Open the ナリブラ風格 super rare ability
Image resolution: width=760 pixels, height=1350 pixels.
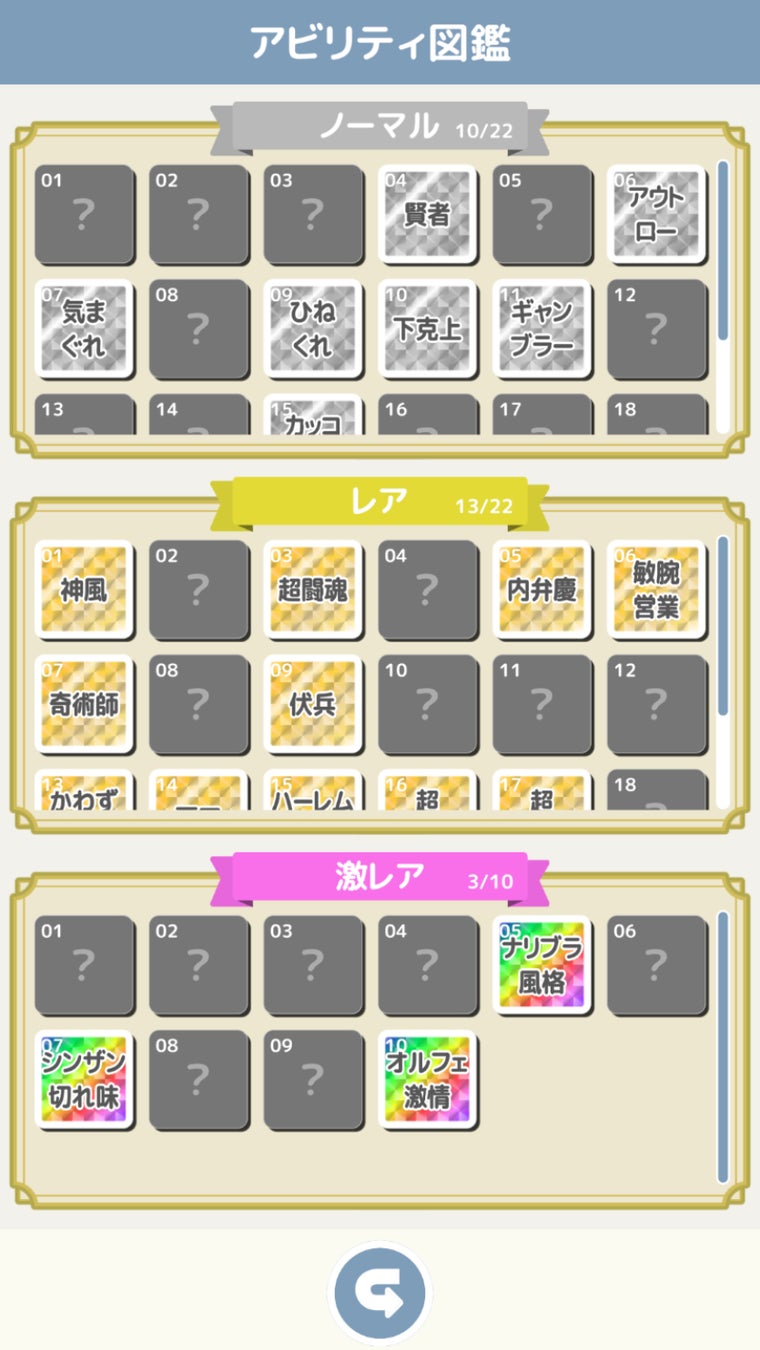point(543,966)
